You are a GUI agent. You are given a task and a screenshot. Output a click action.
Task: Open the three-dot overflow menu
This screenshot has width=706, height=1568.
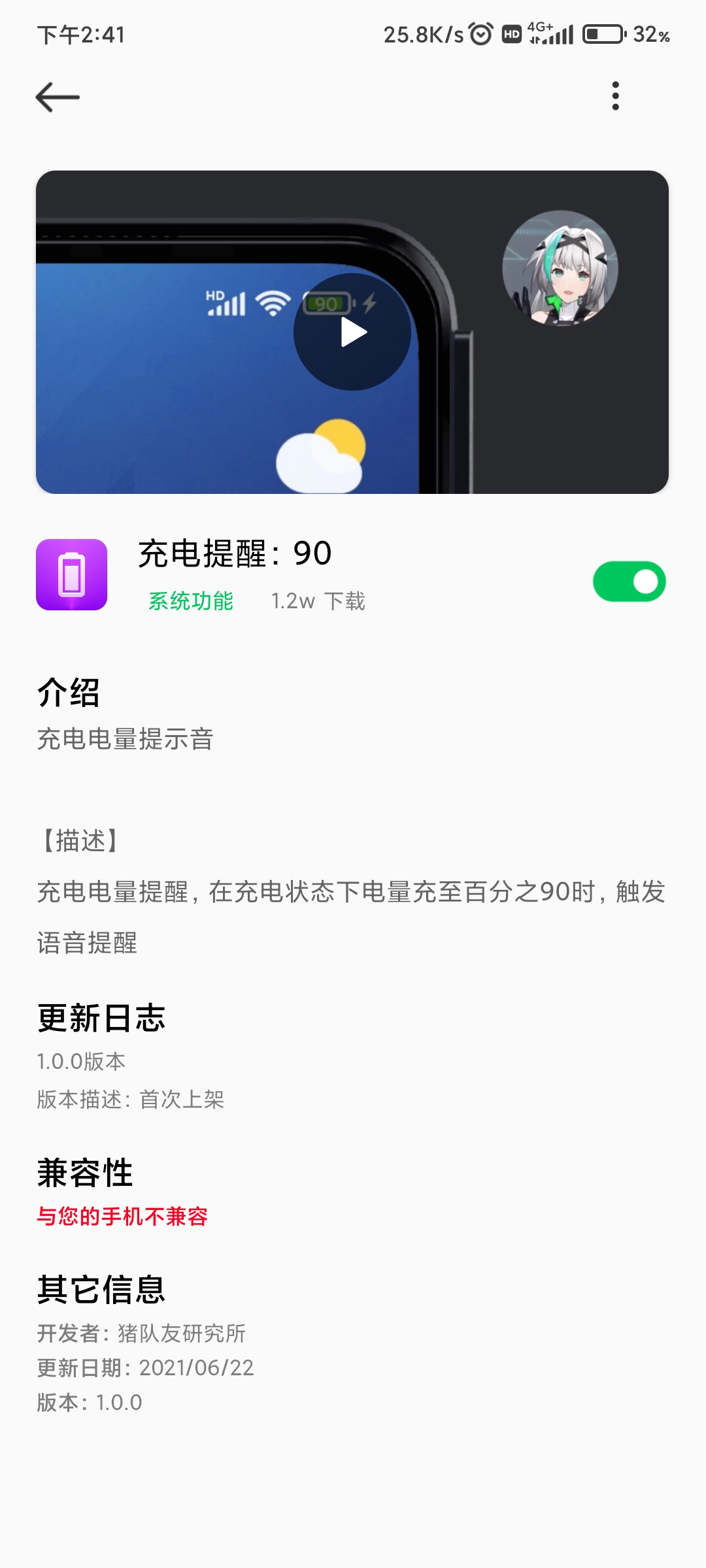tap(615, 96)
